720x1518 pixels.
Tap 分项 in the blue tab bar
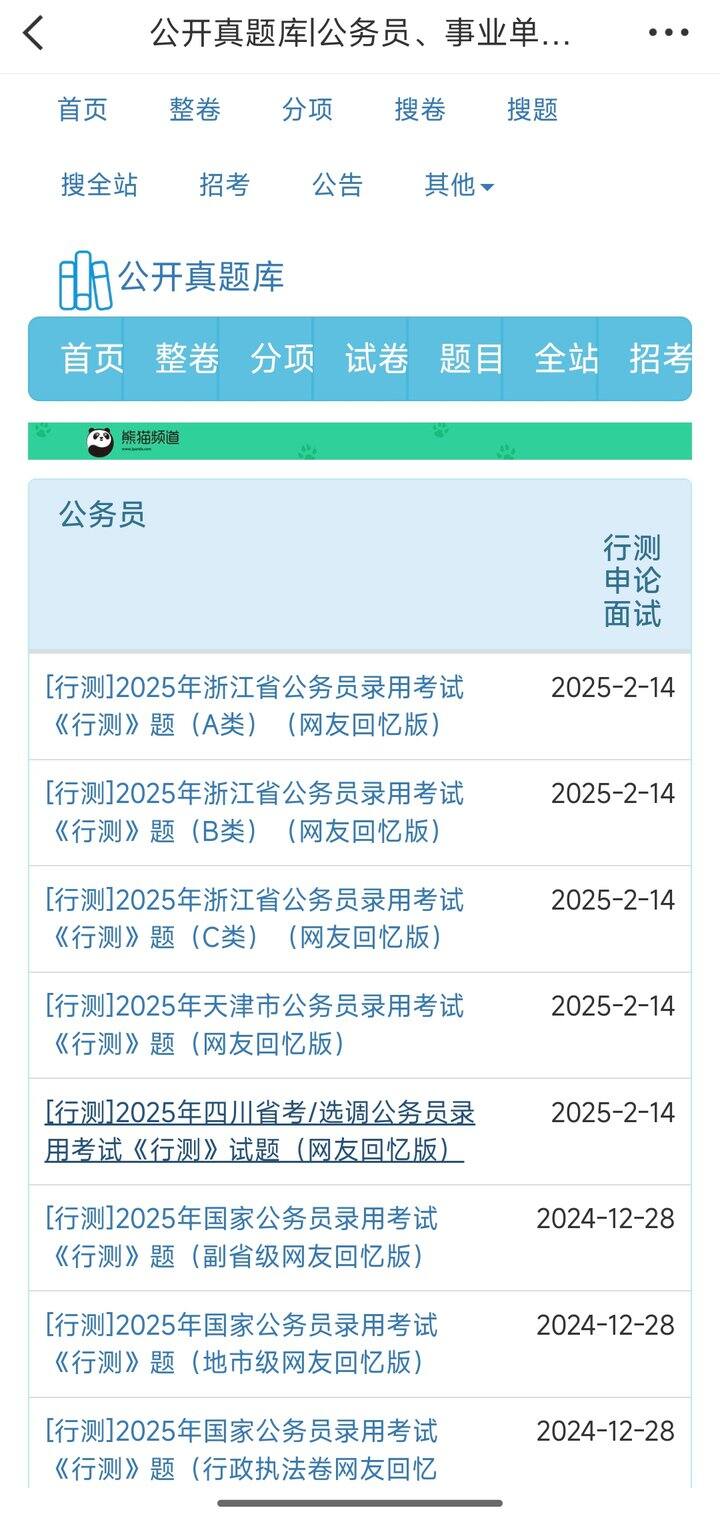point(281,358)
